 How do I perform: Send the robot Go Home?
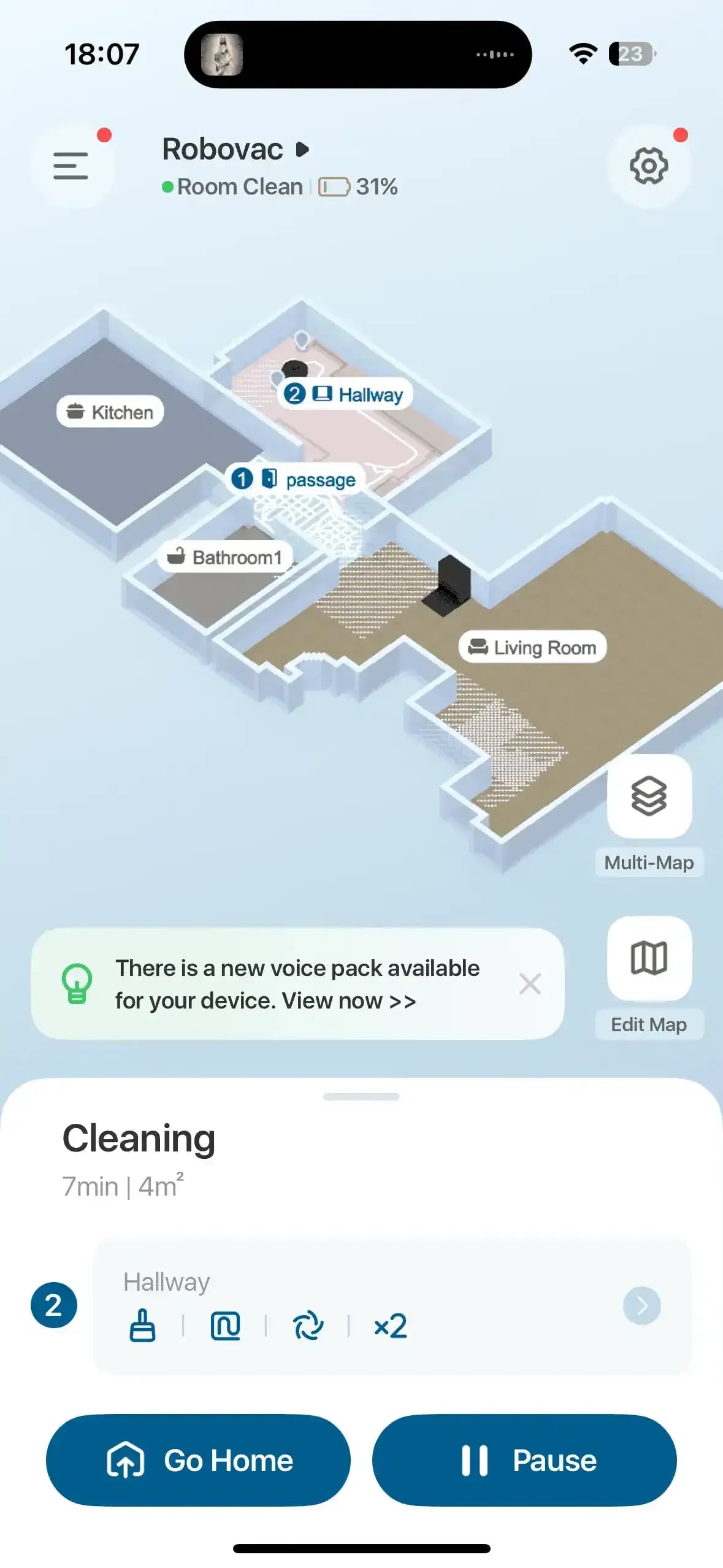tap(198, 1460)
